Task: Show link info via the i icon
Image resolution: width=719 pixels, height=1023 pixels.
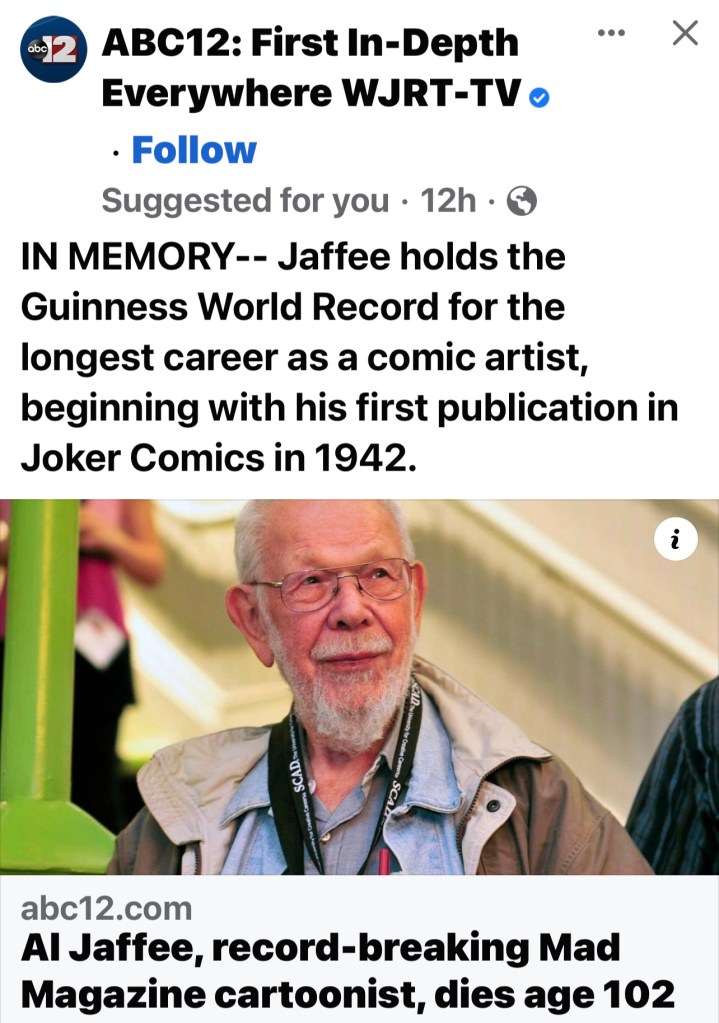Action: 675,541
